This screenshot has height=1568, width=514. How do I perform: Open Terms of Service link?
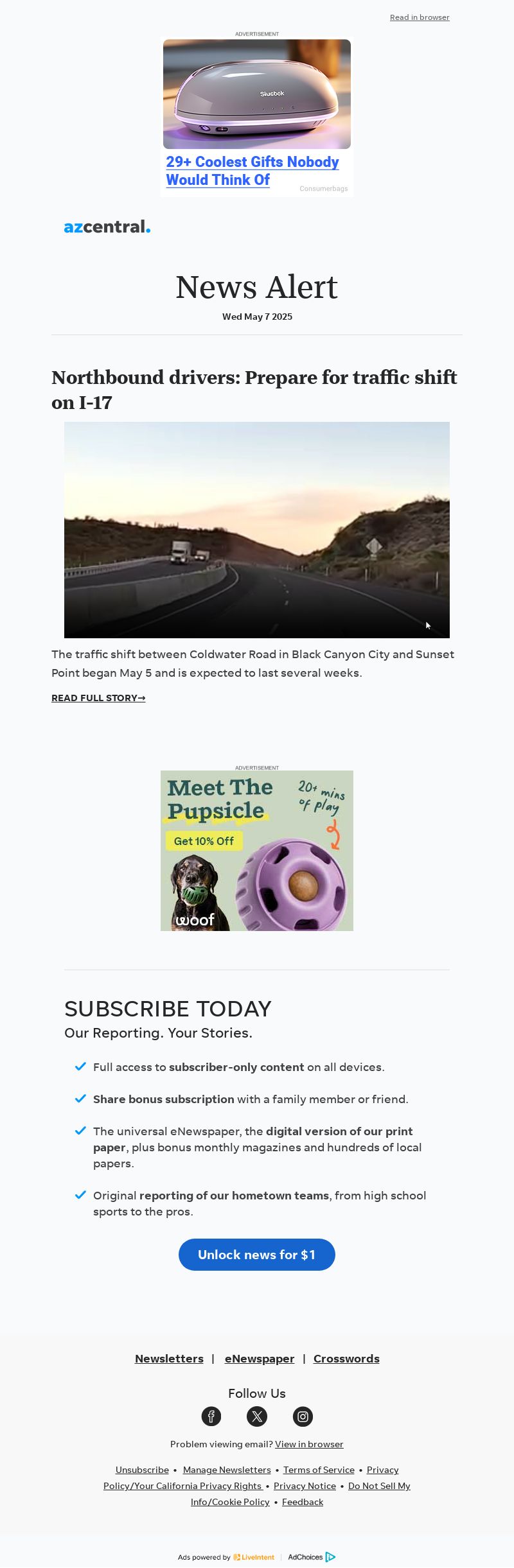point(319,1470)
